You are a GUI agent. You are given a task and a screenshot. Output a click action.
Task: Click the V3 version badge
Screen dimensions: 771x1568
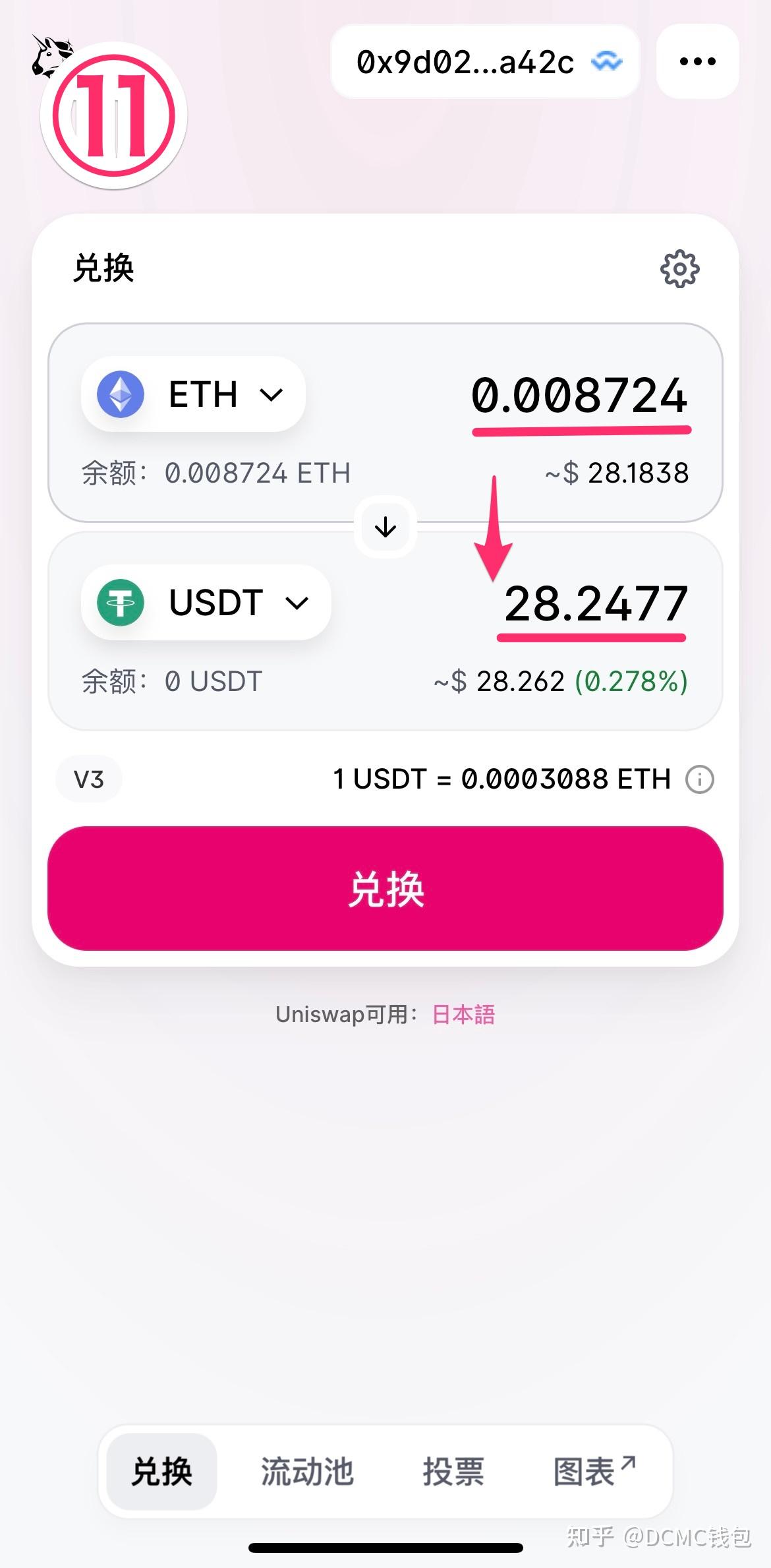pos(89,779)
